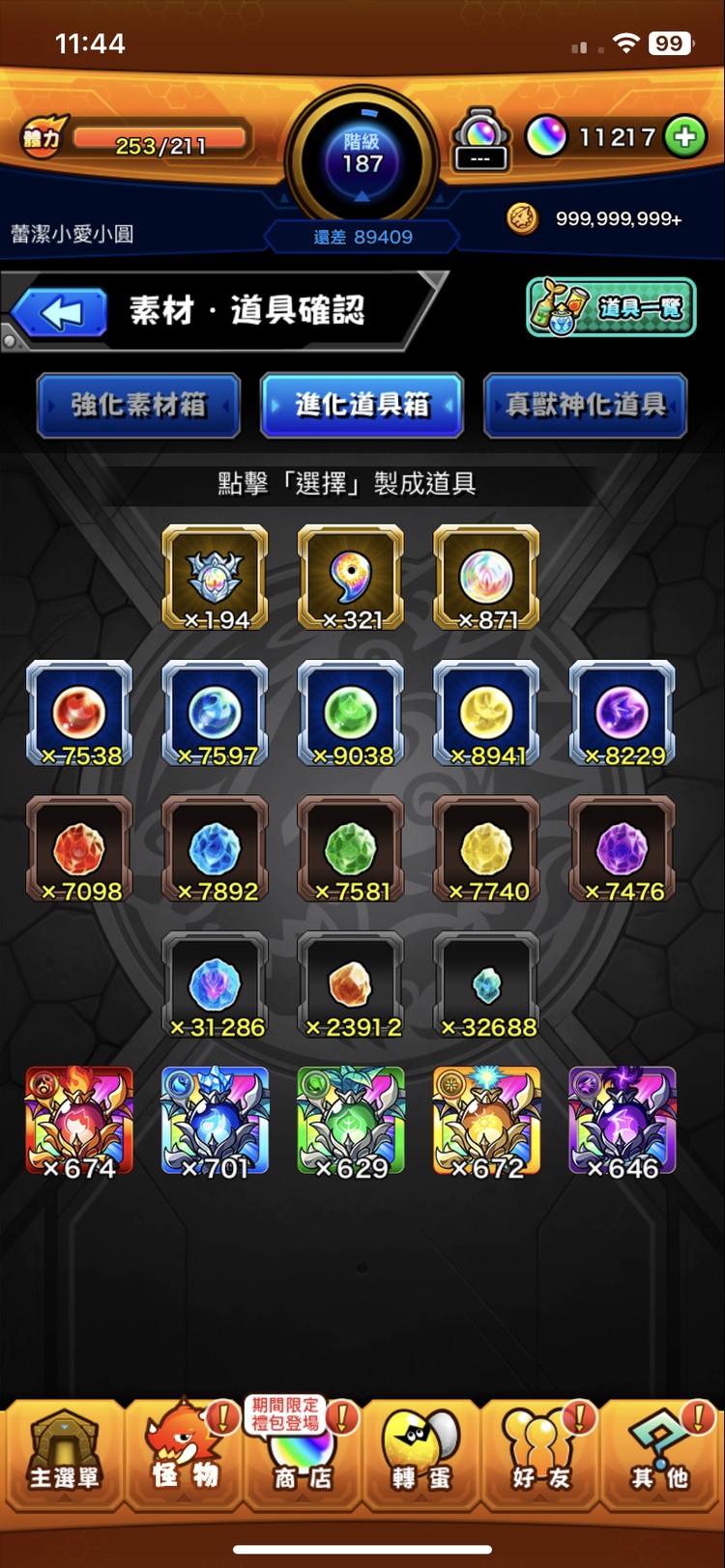Tap the green plus to add orbs

point(685,137)
